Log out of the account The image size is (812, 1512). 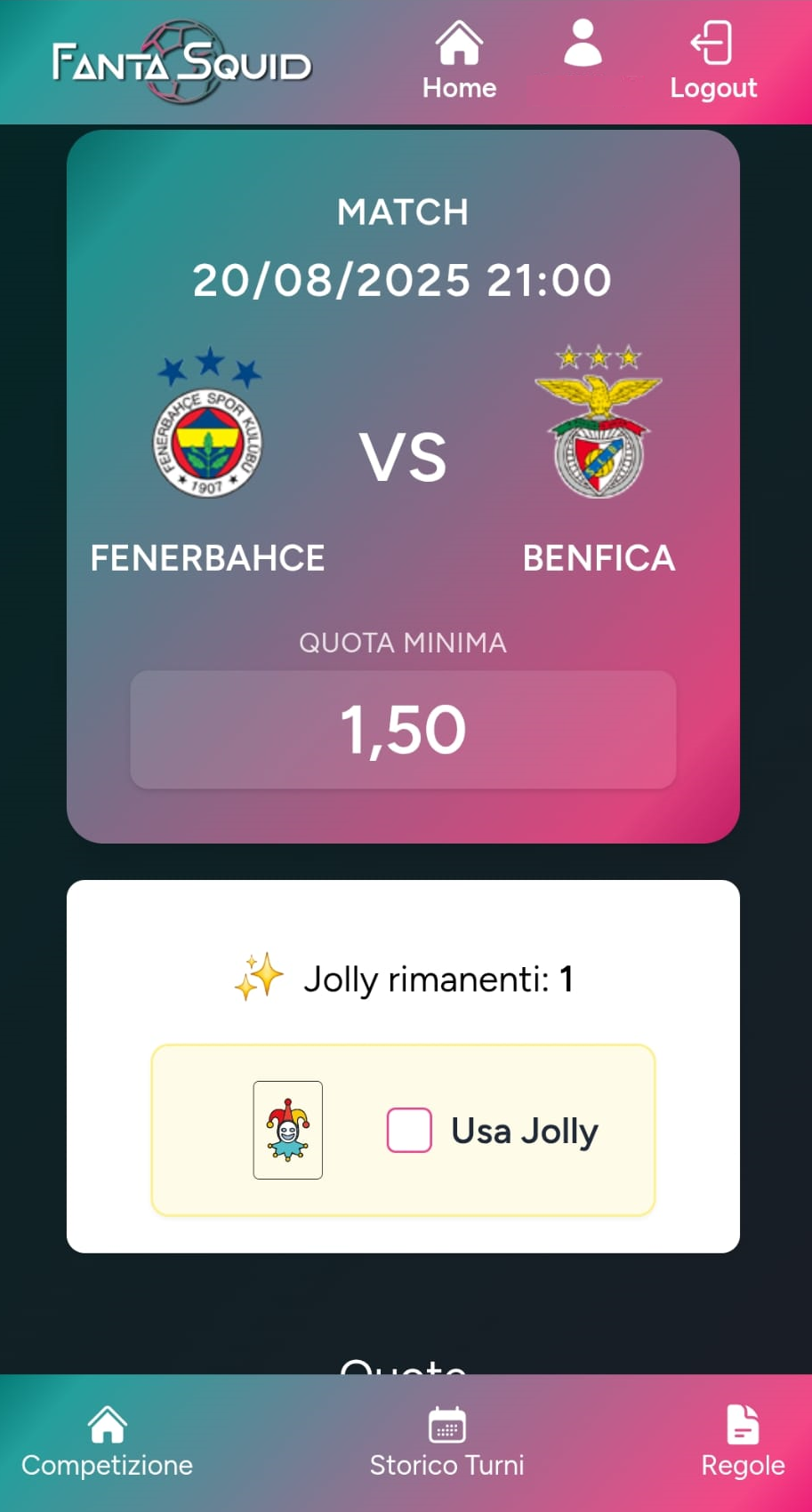(712, 61)
